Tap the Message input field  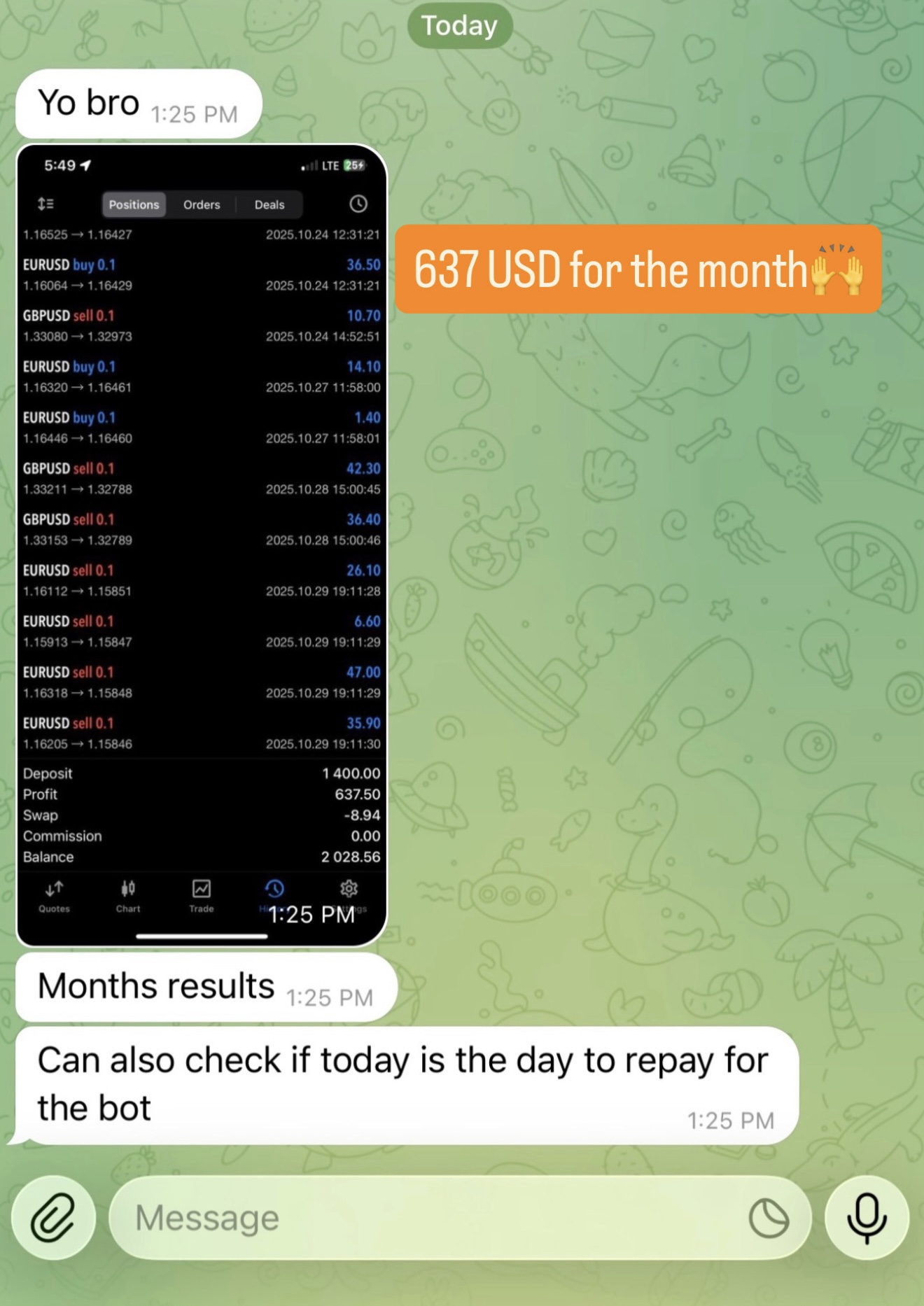pyautogui.click(x=420, y=1218)
